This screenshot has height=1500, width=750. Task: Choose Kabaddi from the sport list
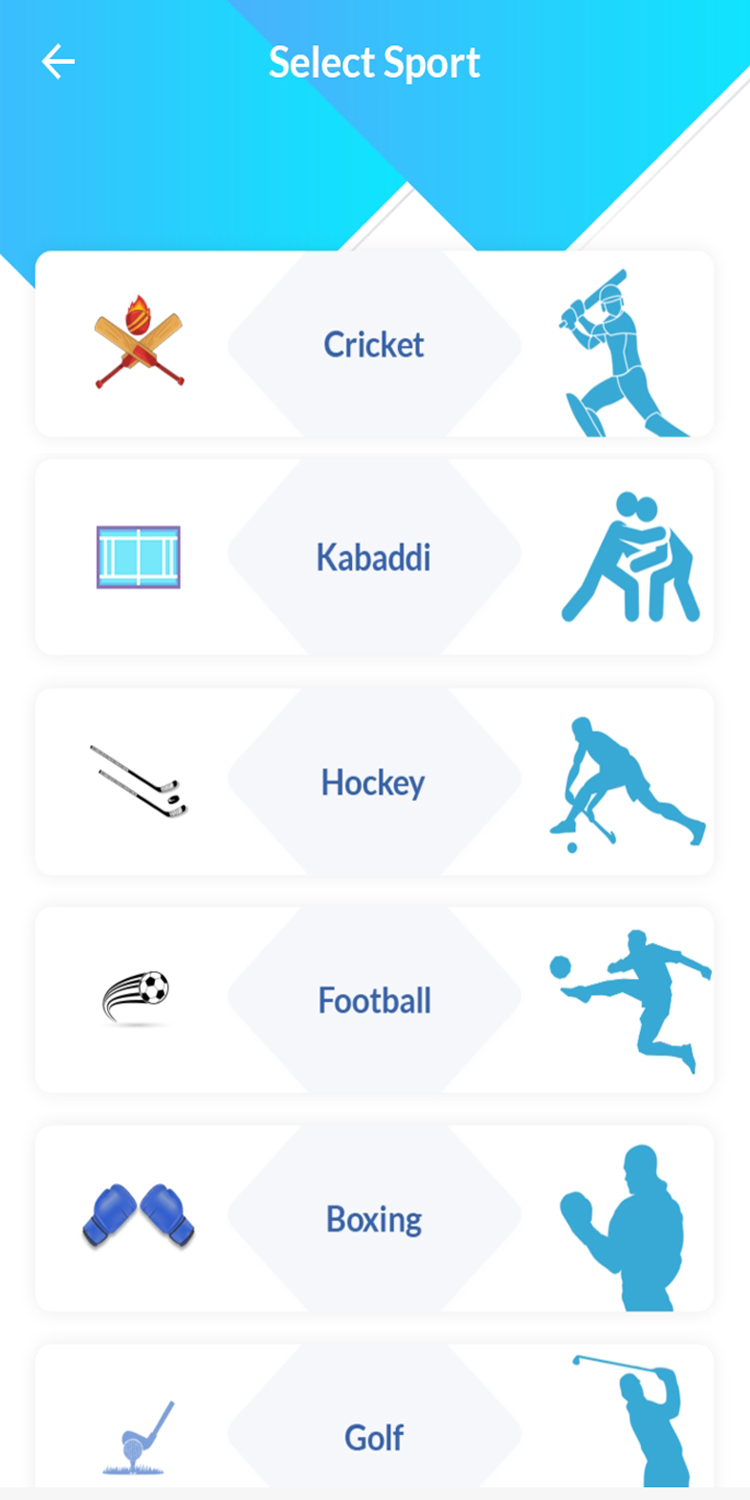pos(375,557)
